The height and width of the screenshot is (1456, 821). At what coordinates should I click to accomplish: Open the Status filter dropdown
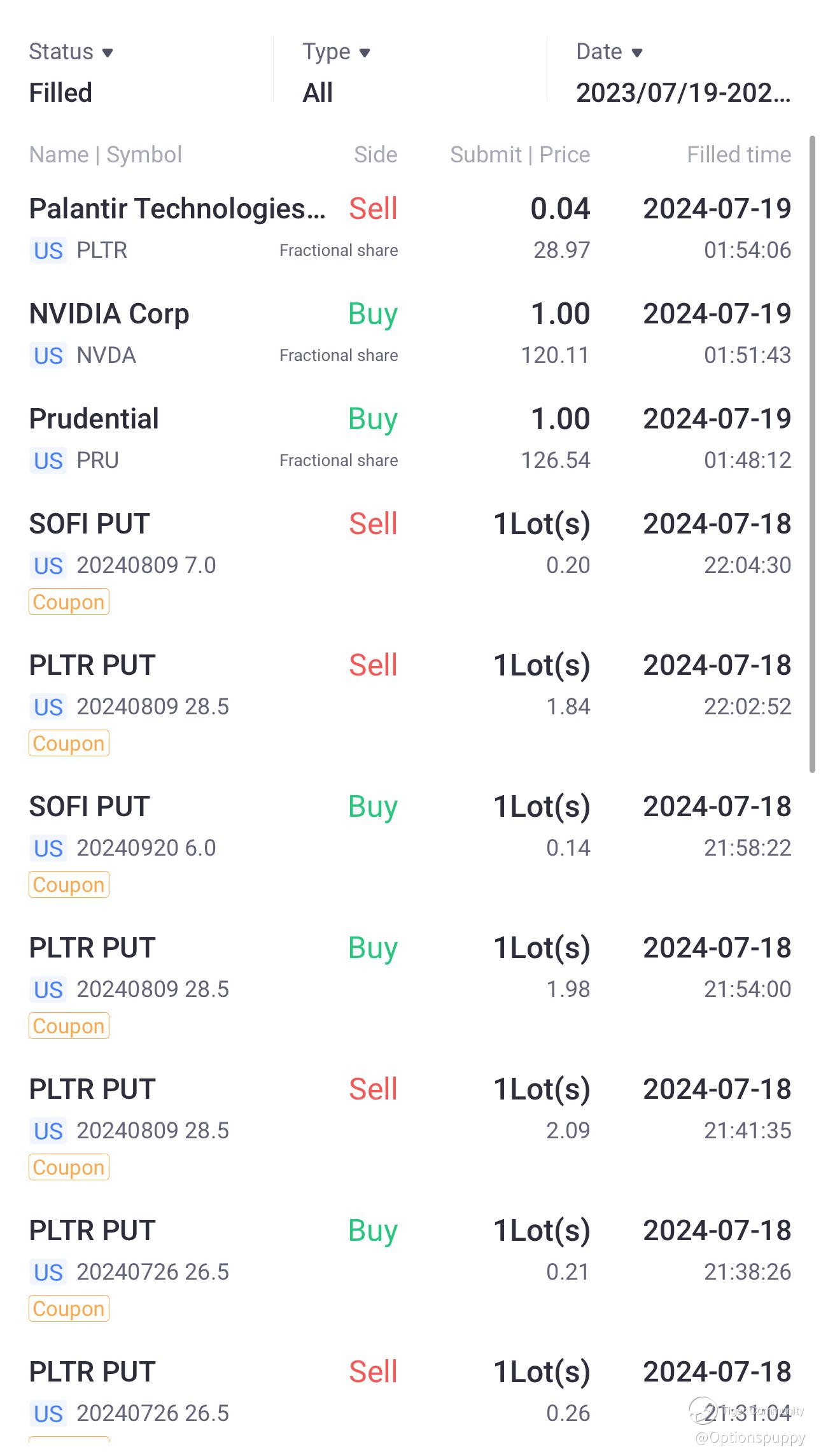(71, 52)
